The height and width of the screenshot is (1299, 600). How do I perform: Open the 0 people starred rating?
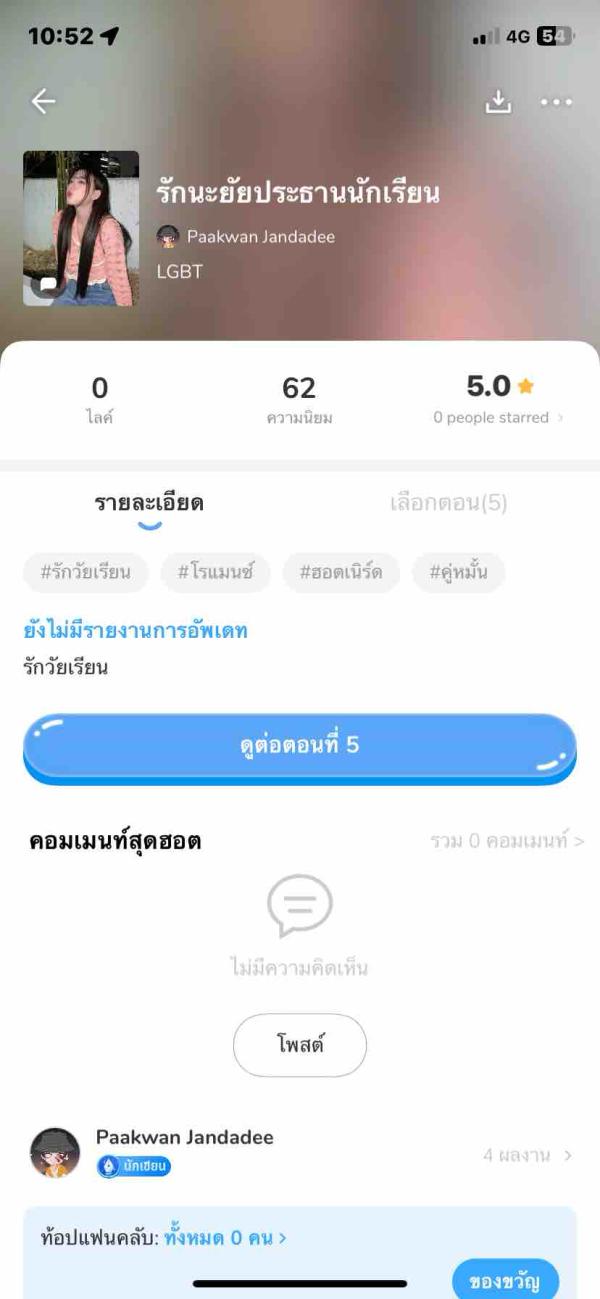[498, 417]
